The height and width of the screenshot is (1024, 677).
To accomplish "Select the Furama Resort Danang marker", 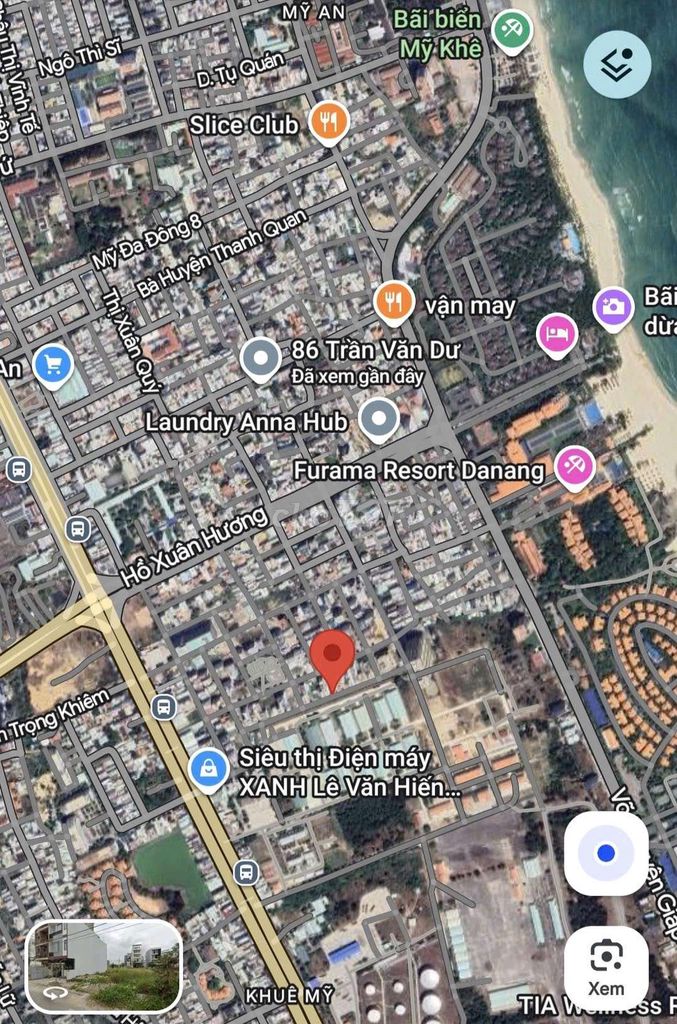I will (x=576, y=466).
